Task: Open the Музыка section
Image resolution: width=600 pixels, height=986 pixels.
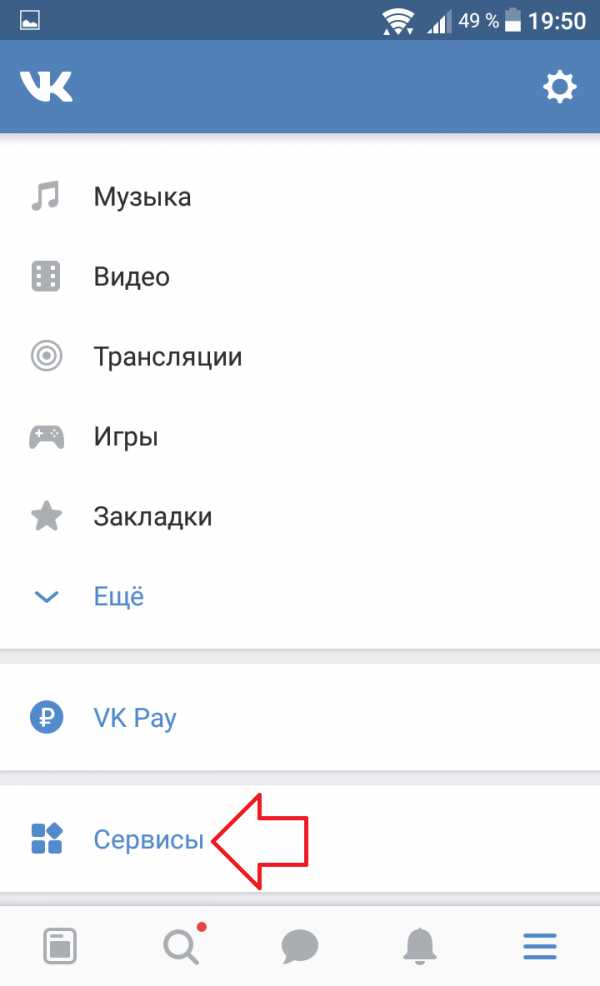Action: [142, 197]
